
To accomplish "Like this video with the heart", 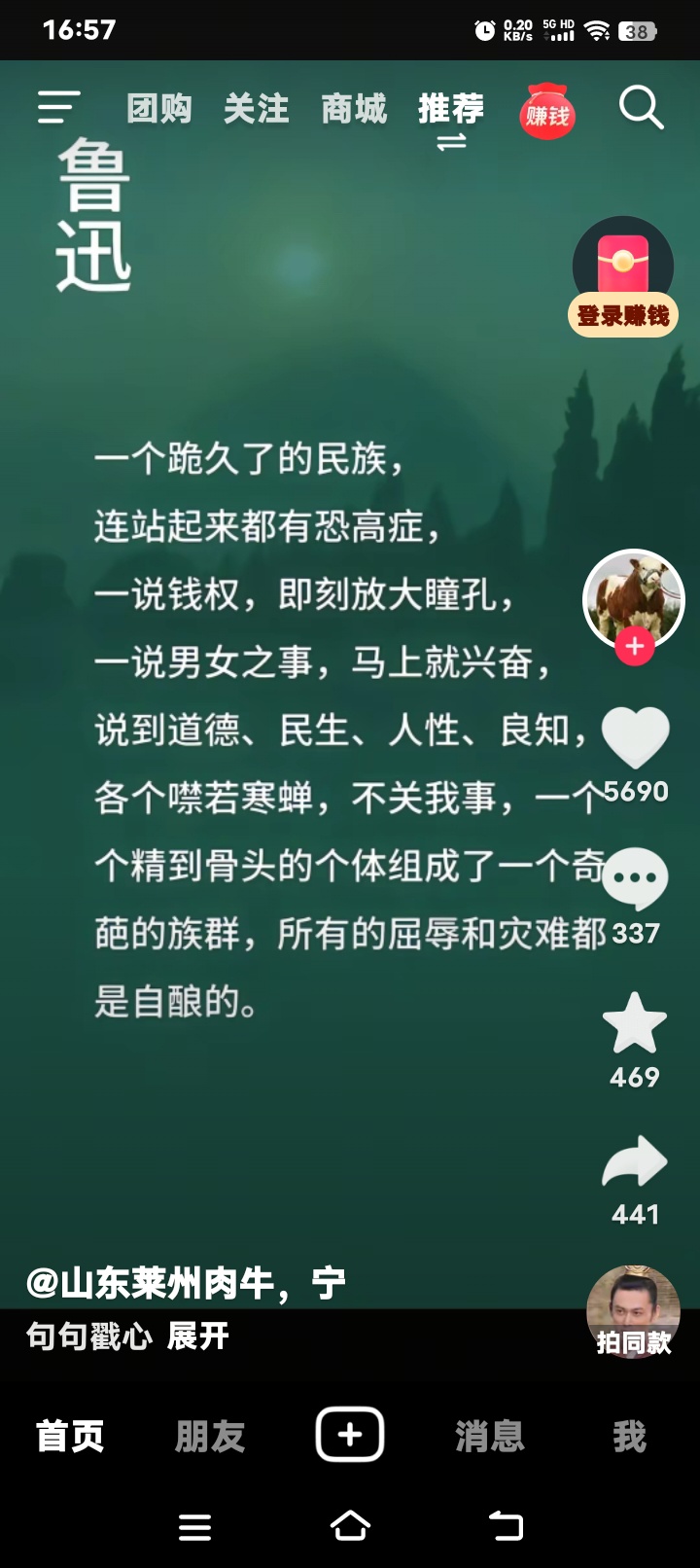I will pyautogui.click(x=635, y=739).
